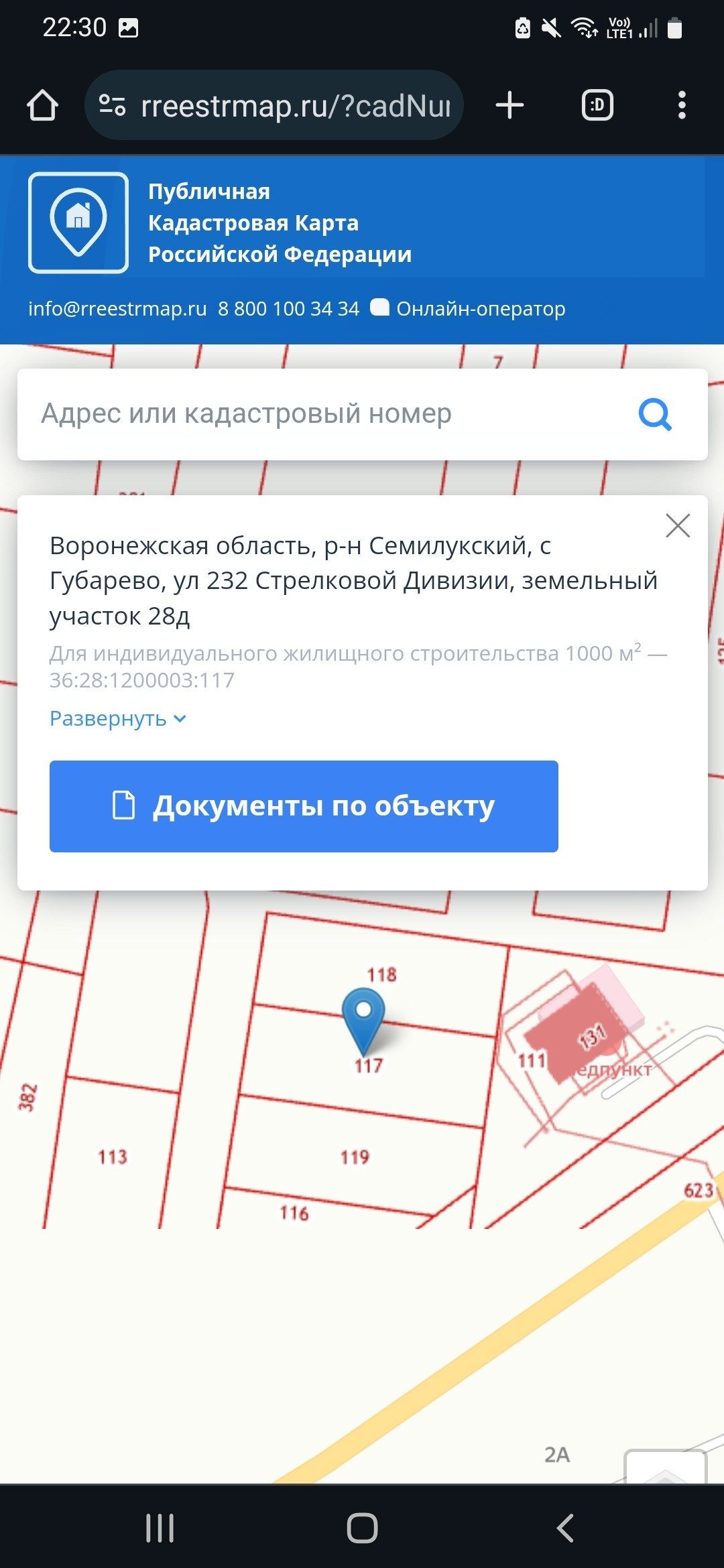Go back with system back button

click(x=565, y=1528)
